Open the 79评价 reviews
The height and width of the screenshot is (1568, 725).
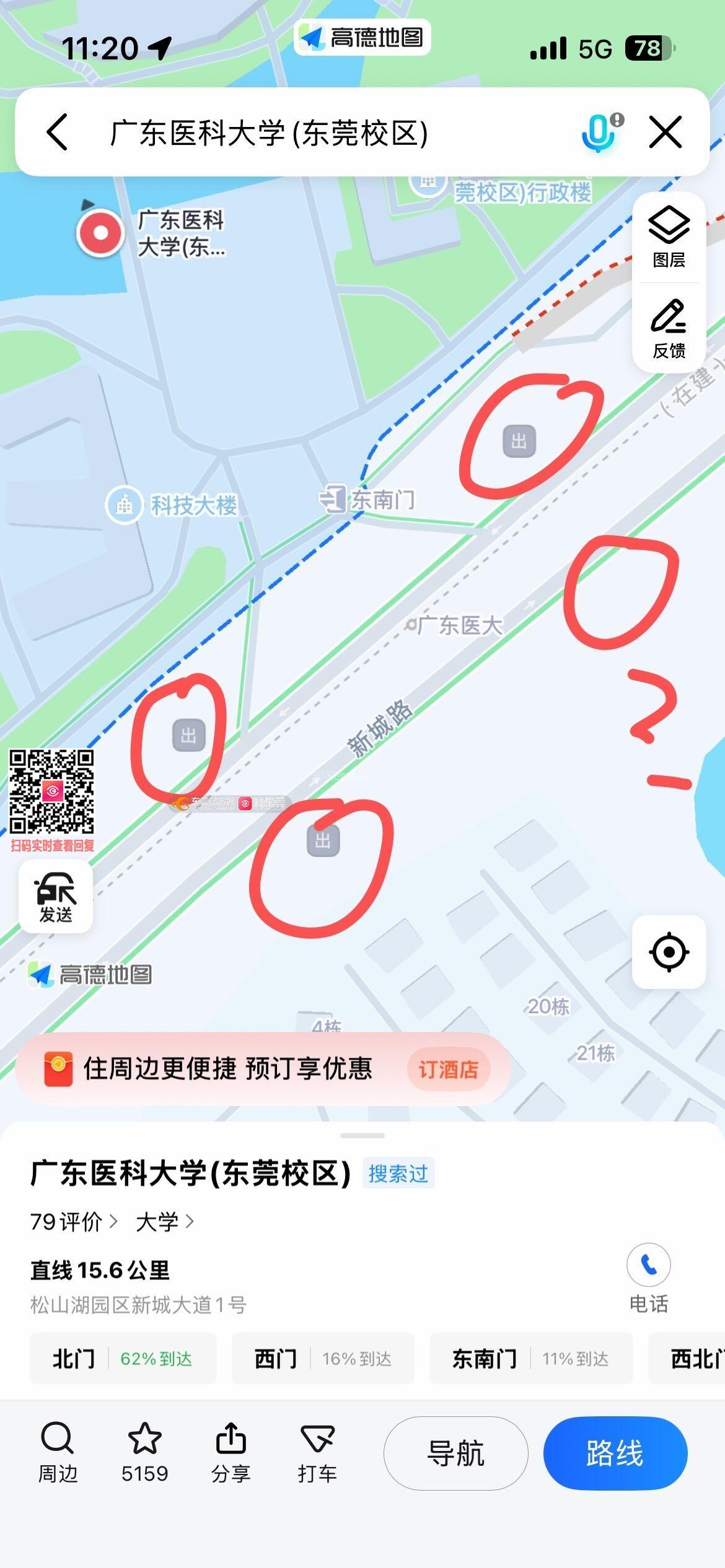[73, 1221]
